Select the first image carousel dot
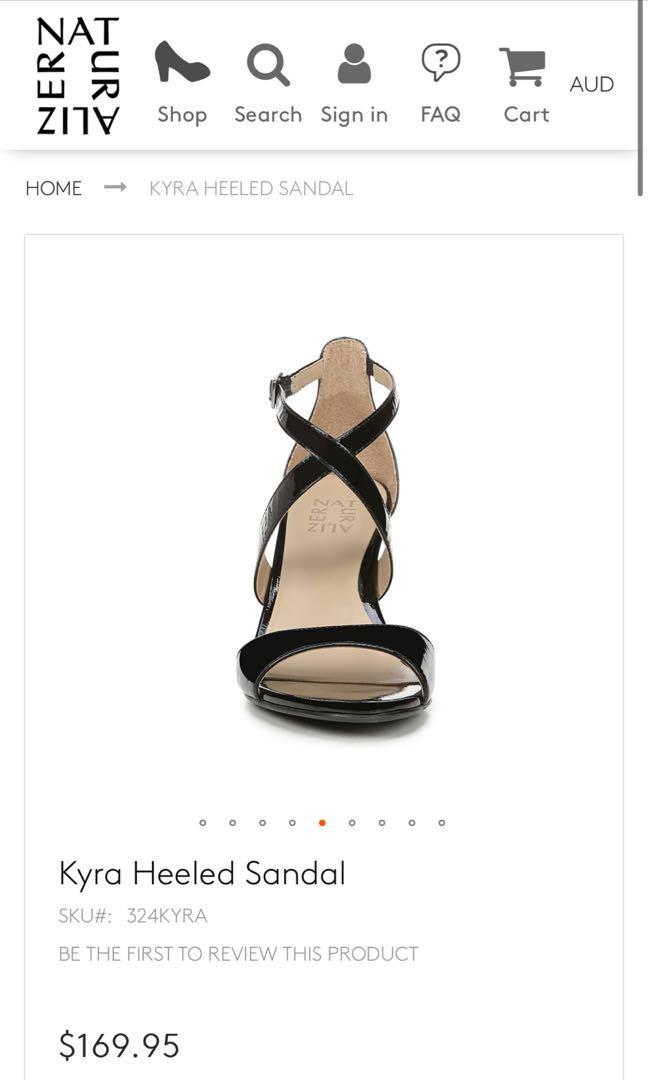The width and height of the screenshot is (648, 1080). [203, 823]
